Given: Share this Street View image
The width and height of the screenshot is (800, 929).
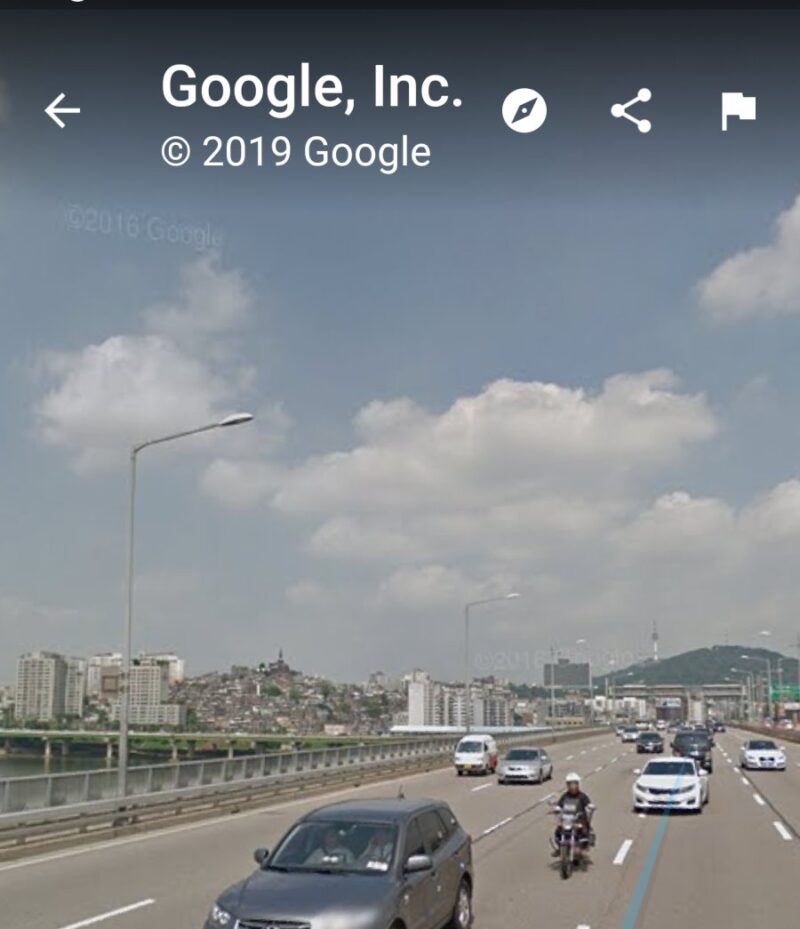Looking at the screenshot, I should tap(631, 110).
